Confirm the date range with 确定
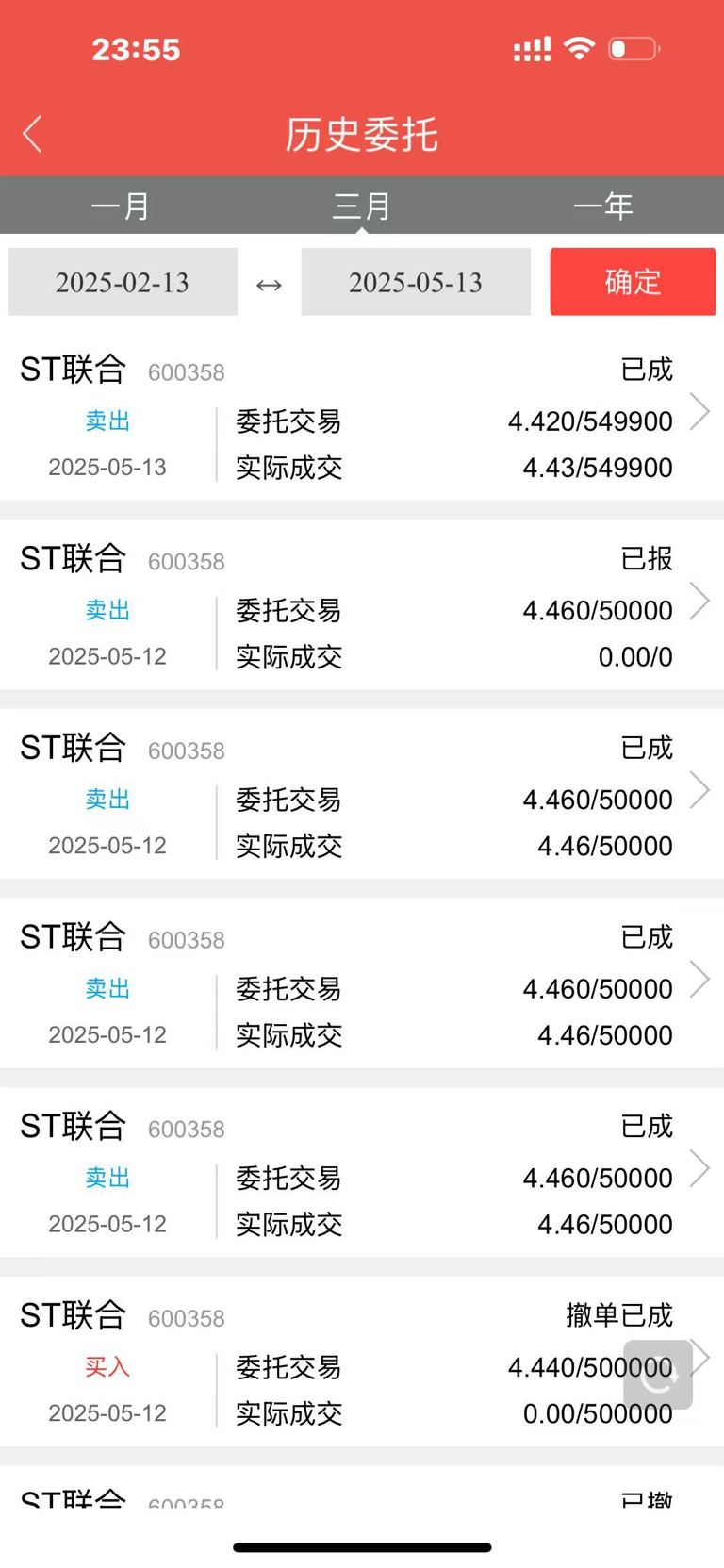This screenshot has height=1568, width=724. [x=633, y=282]
